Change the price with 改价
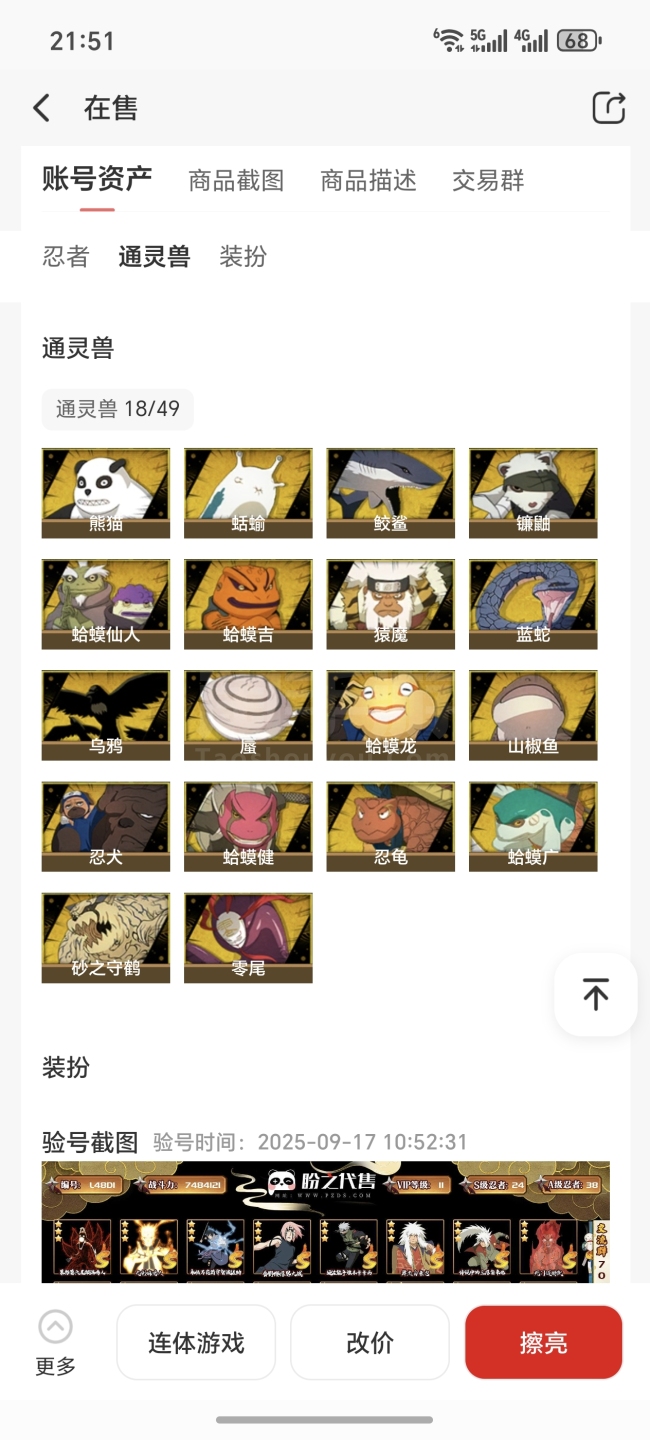This screenshot has height=1440, width=650. tap(370, 1343)
